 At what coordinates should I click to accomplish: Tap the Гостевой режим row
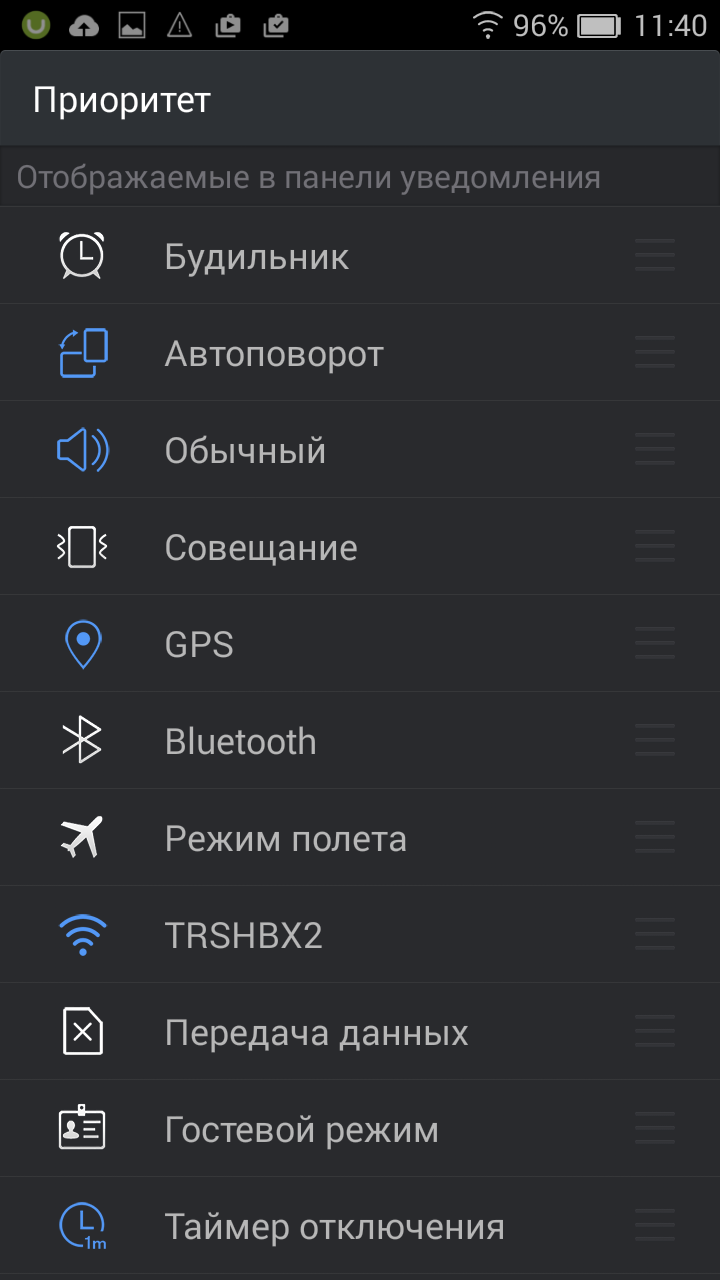(x=360, y=1129)
